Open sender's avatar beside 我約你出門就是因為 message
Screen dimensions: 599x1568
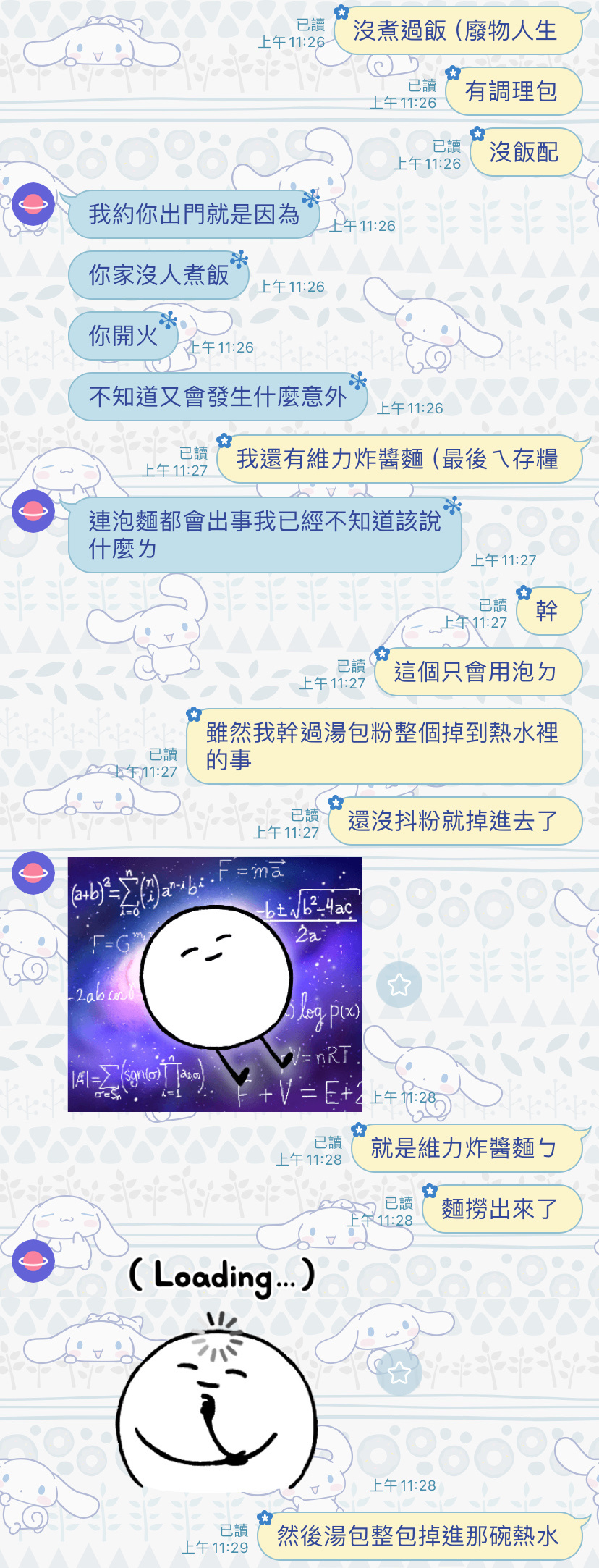33,204
